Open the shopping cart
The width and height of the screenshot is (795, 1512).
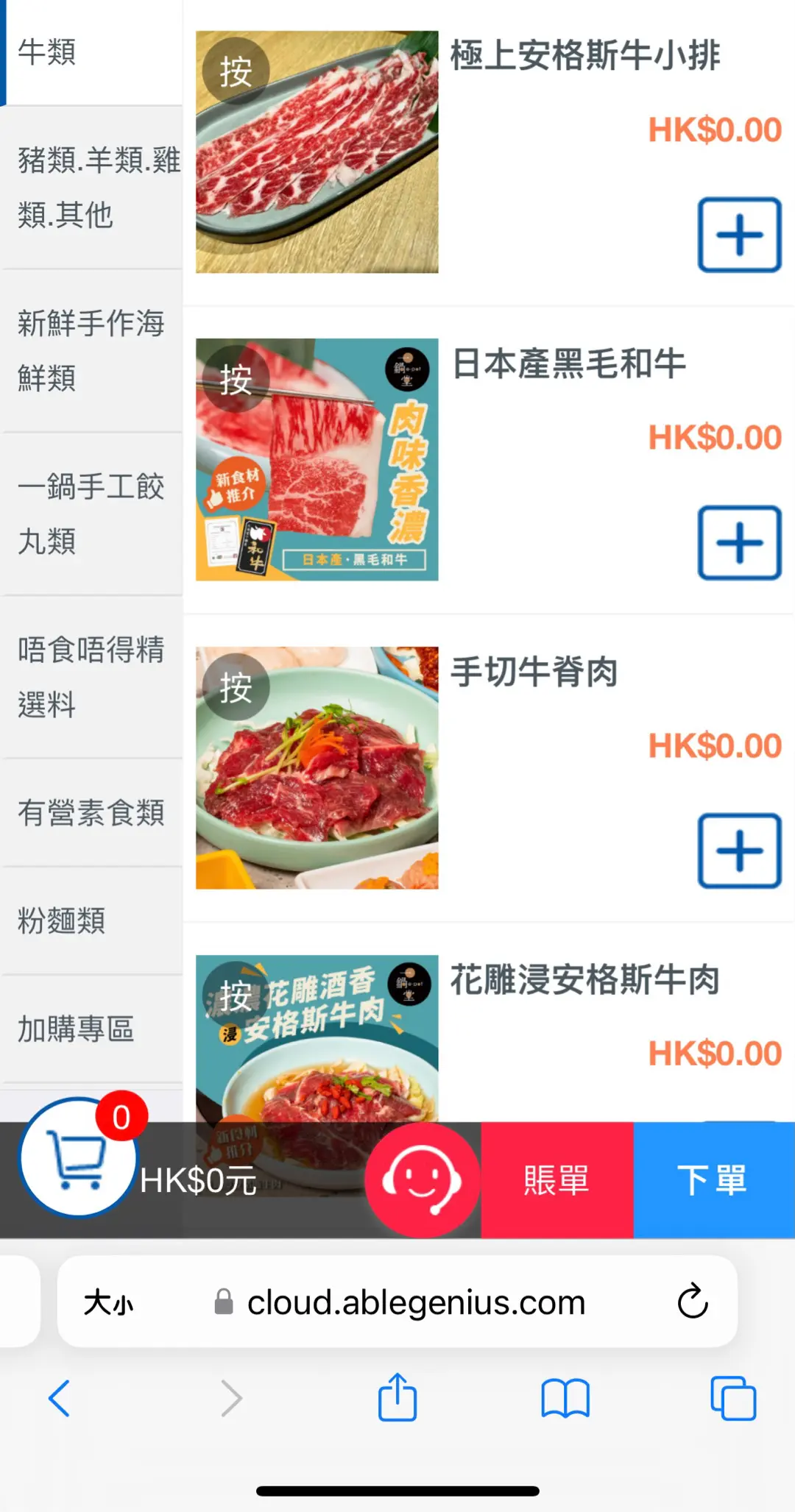[x=77, y=1157]
